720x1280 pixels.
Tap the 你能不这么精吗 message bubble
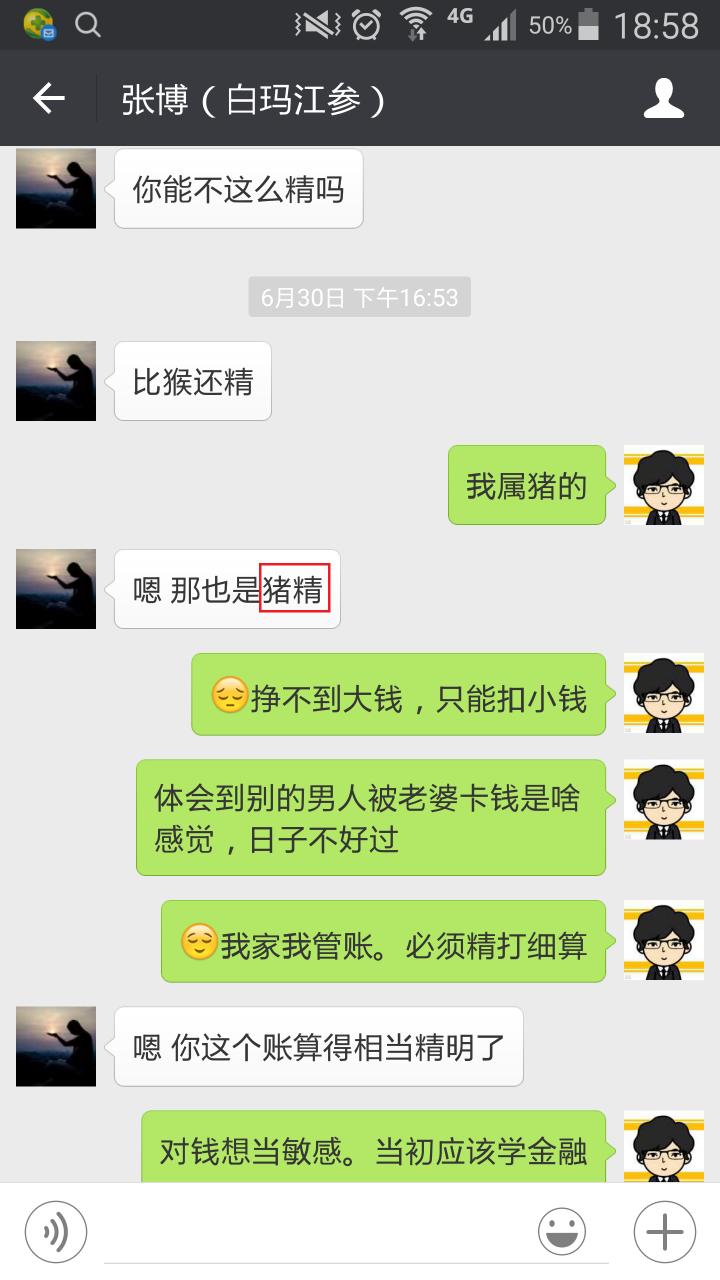[238, 188]
